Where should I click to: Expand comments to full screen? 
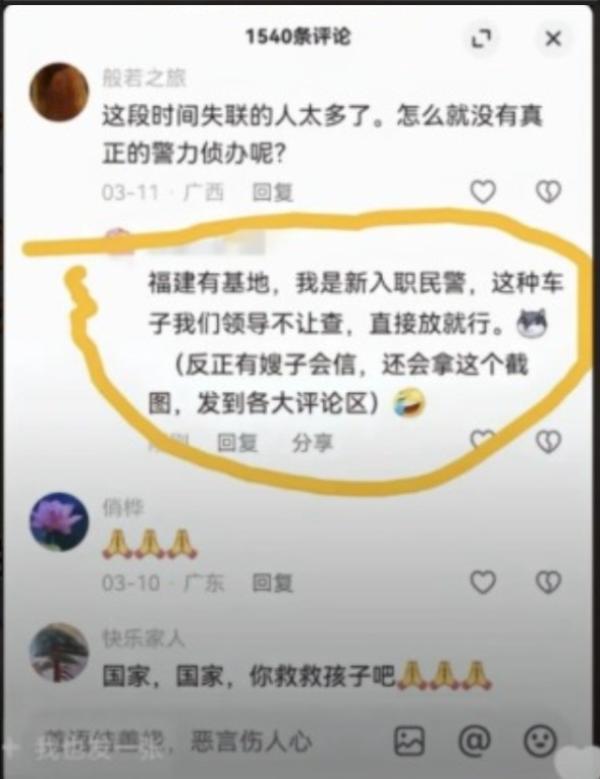tap(482, 38)
